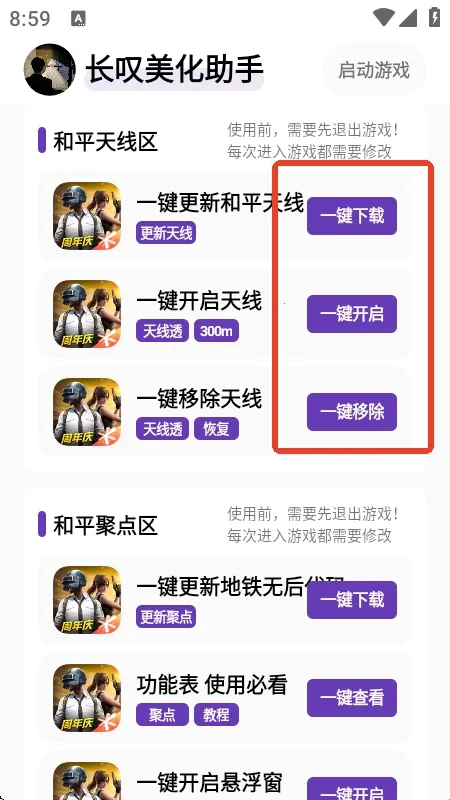This screenshot has height=800, width=450.
Task: Tap 一键开启 for 一键开启天线
Action: 352,314
